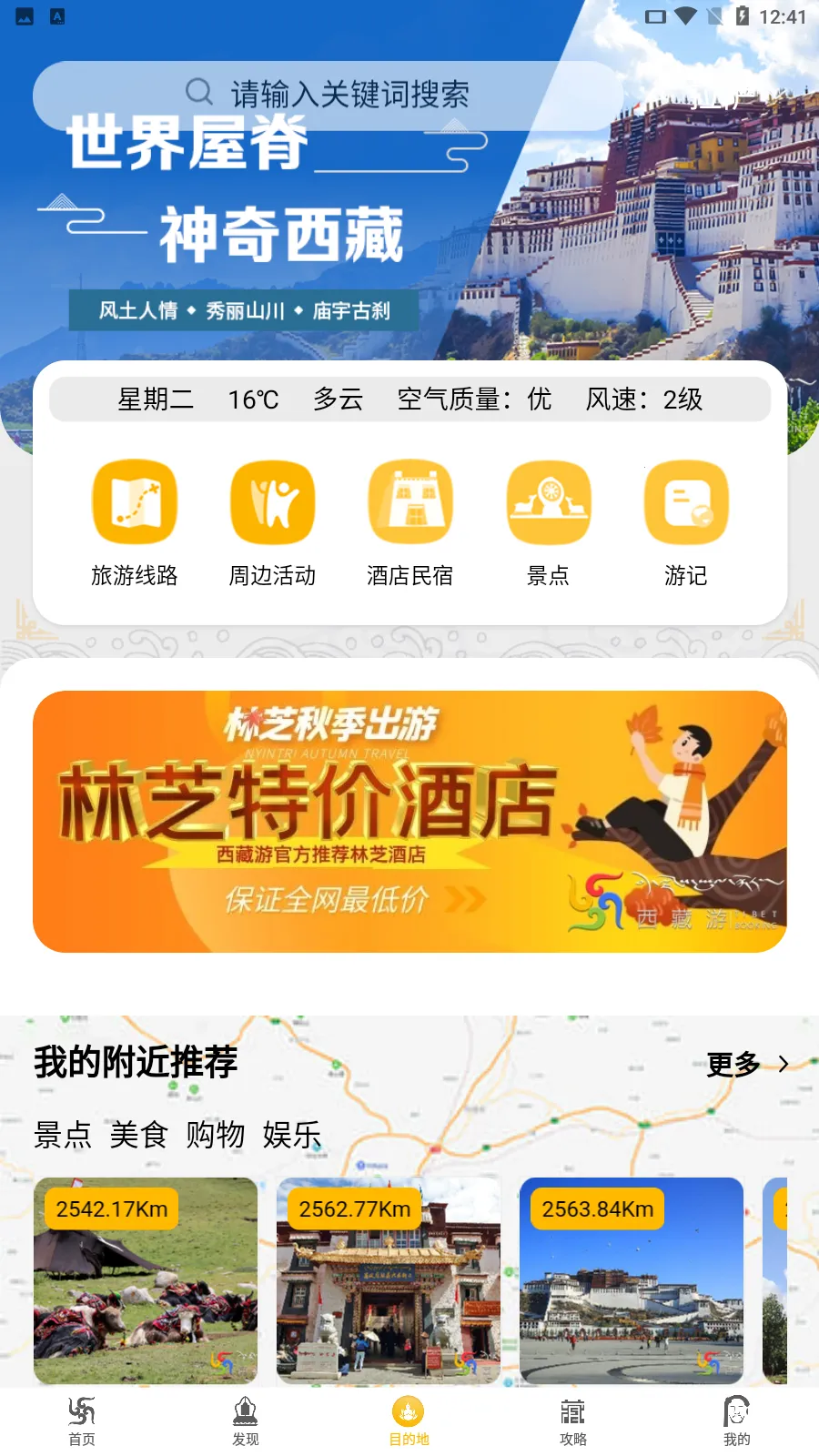Open the card showing 2563.84Km

point(632,1281)
